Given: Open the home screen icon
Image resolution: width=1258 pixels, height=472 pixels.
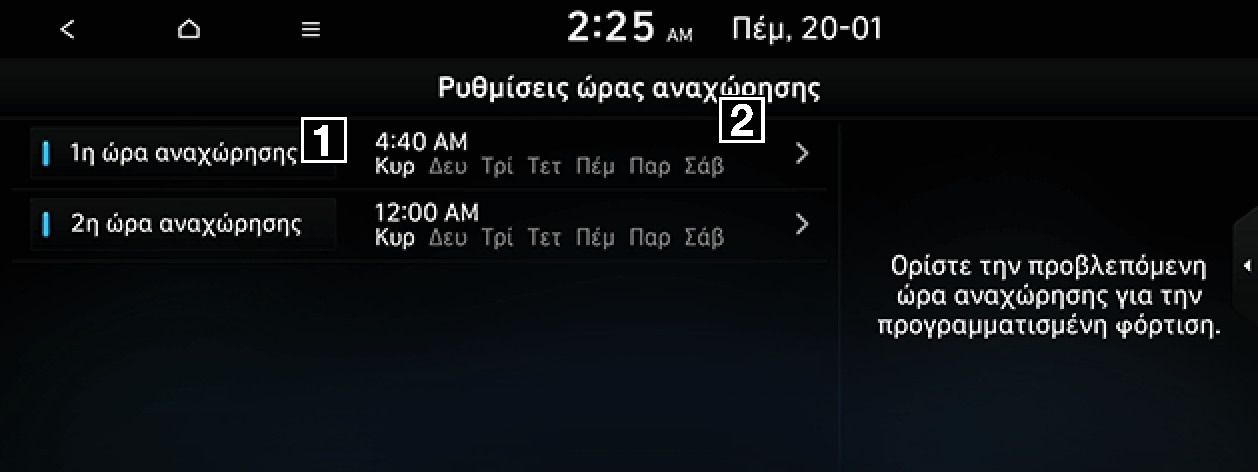Looking at the screenshot, I should pyautogui.click(x=188, y=30).
